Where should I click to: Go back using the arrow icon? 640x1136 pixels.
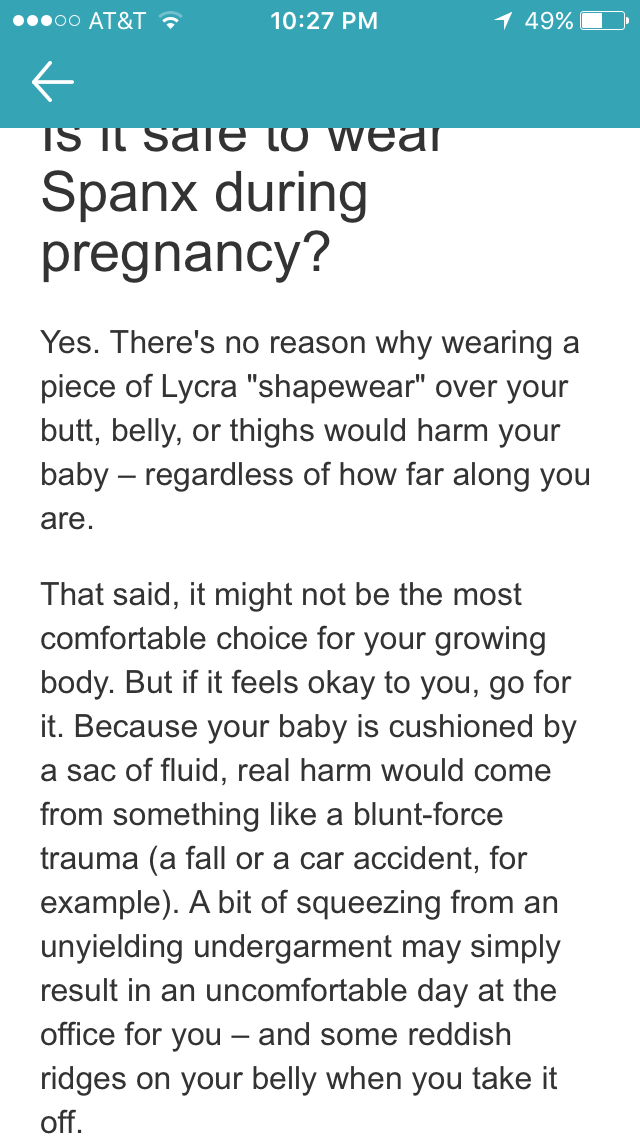point(53,82)
